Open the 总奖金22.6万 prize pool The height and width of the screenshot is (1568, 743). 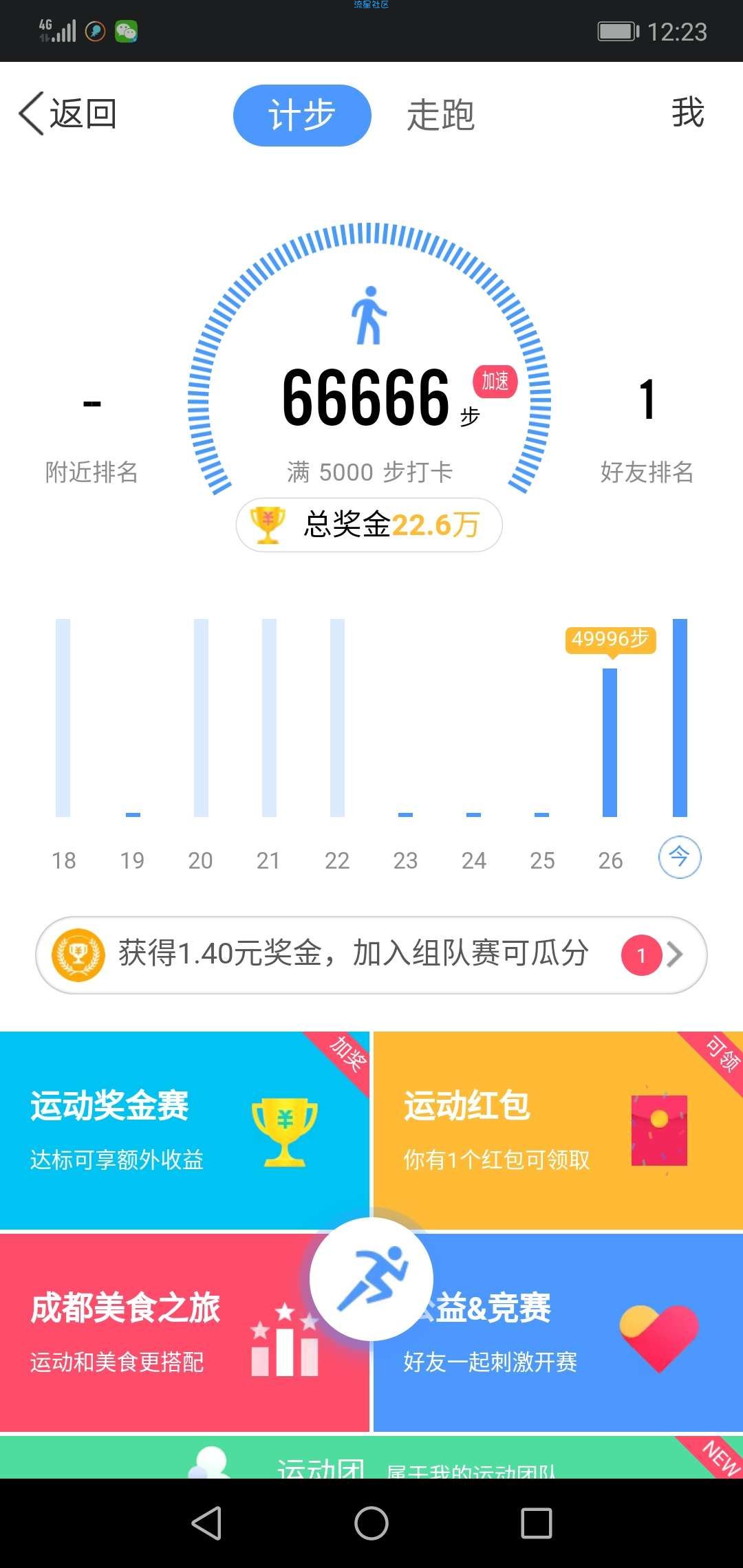point(369,525)
